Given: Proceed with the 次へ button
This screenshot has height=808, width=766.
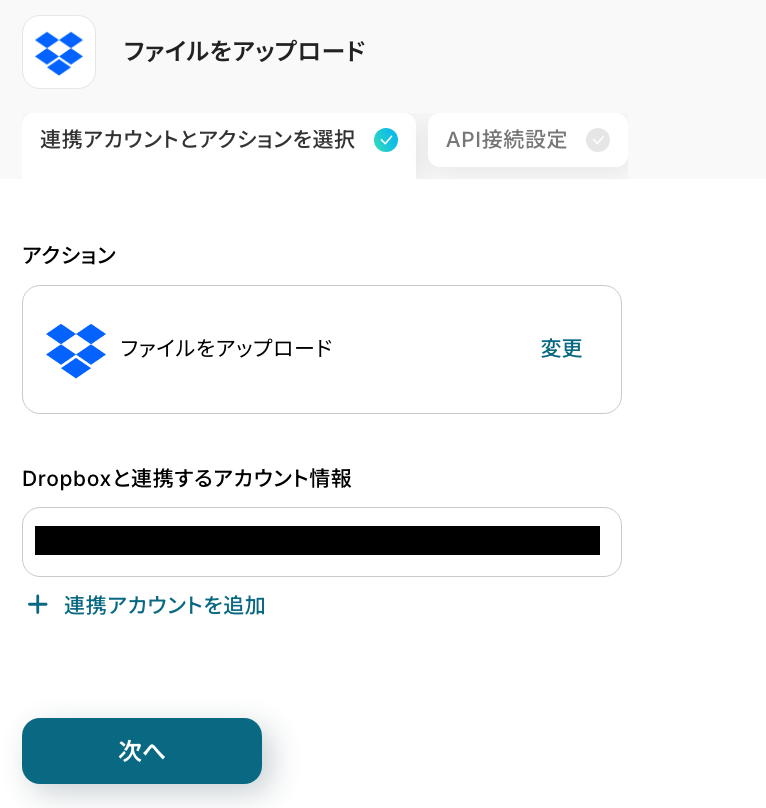Looking at the screenshot, I should pos(142,751).
